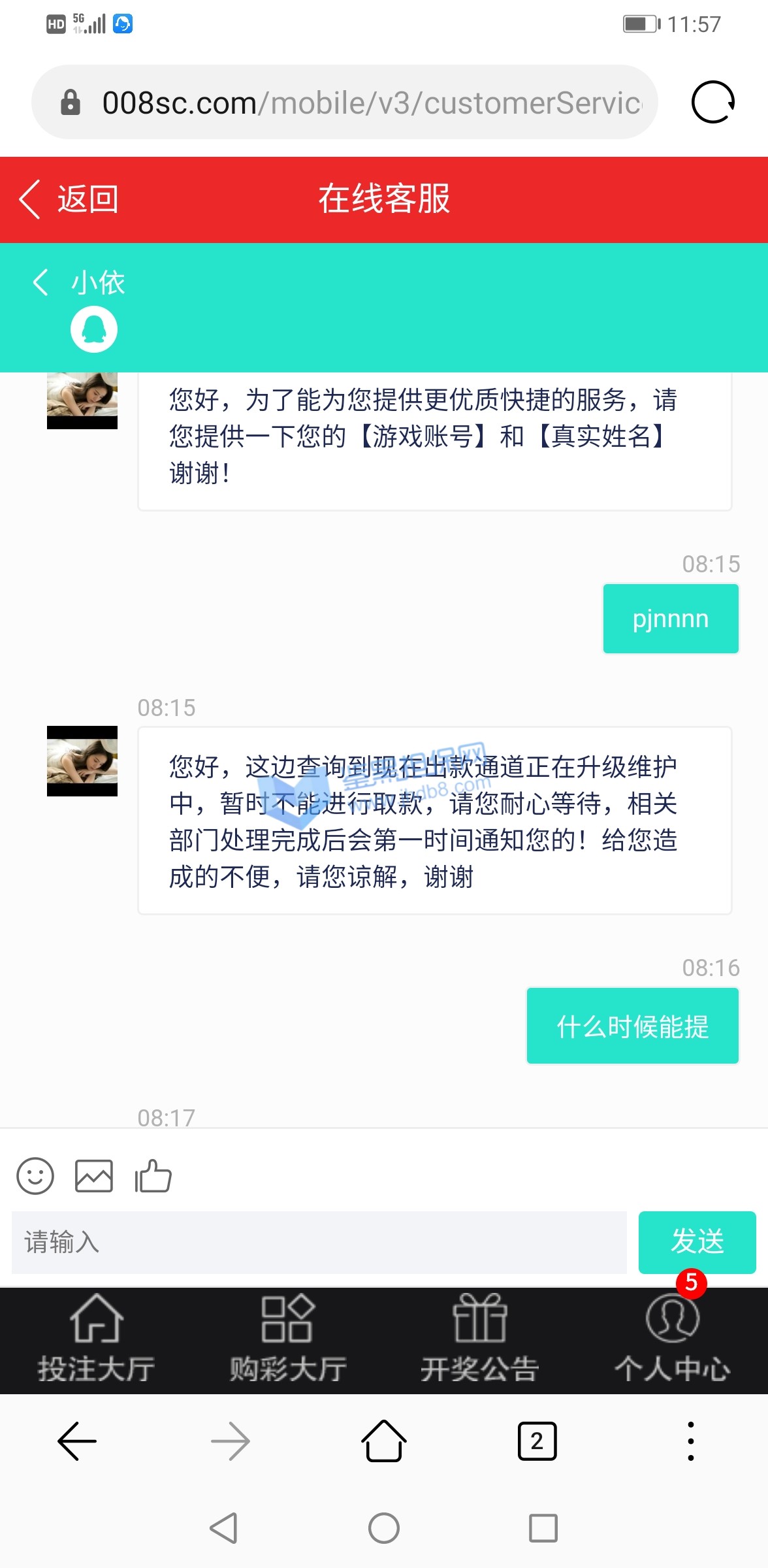Navigate back in the browser toolbar
The height and width of the screenshot is (1568, 768).
(x=77, y=1441)
